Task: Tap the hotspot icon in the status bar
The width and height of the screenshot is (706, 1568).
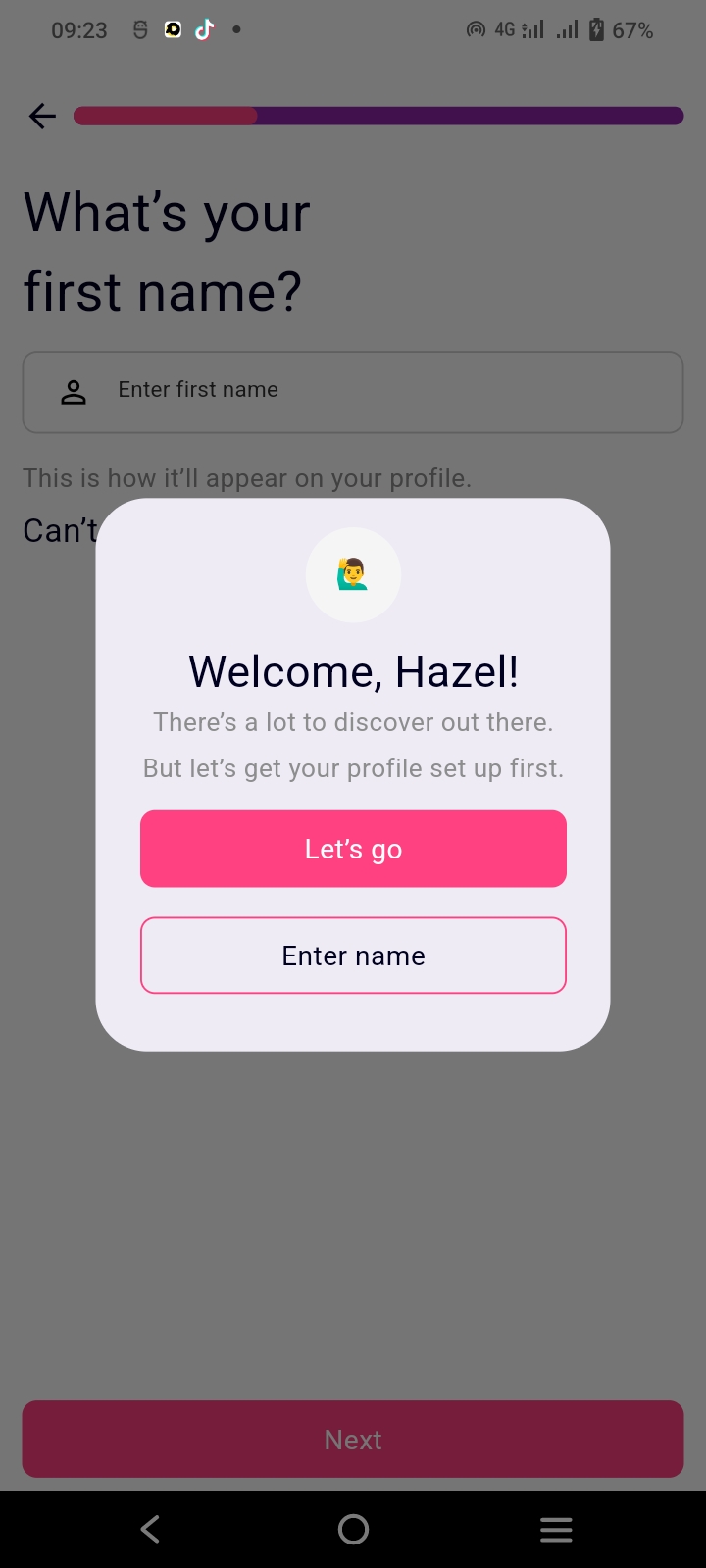Action: pos(476,29)
